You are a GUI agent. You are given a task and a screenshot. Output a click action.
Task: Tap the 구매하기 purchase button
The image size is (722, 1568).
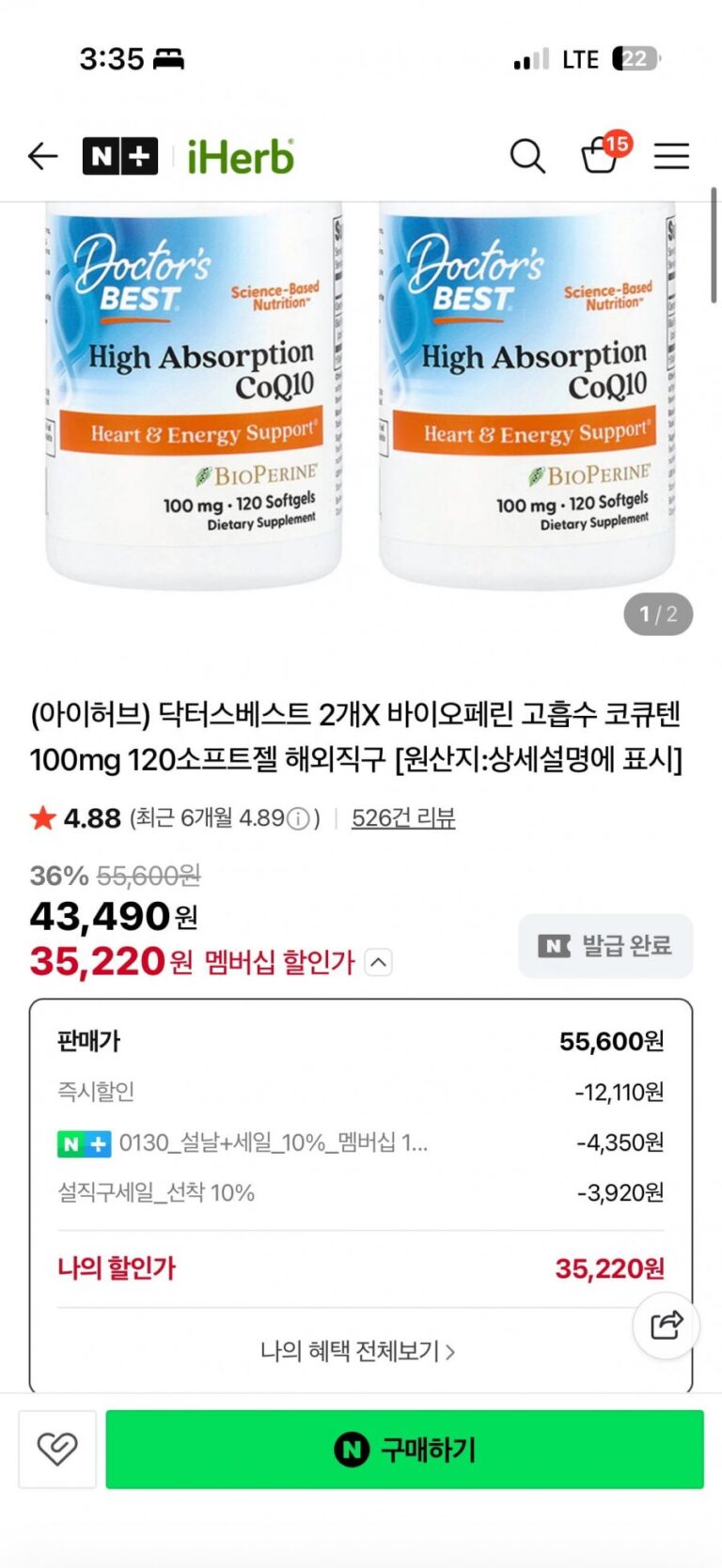(404, 1449)
